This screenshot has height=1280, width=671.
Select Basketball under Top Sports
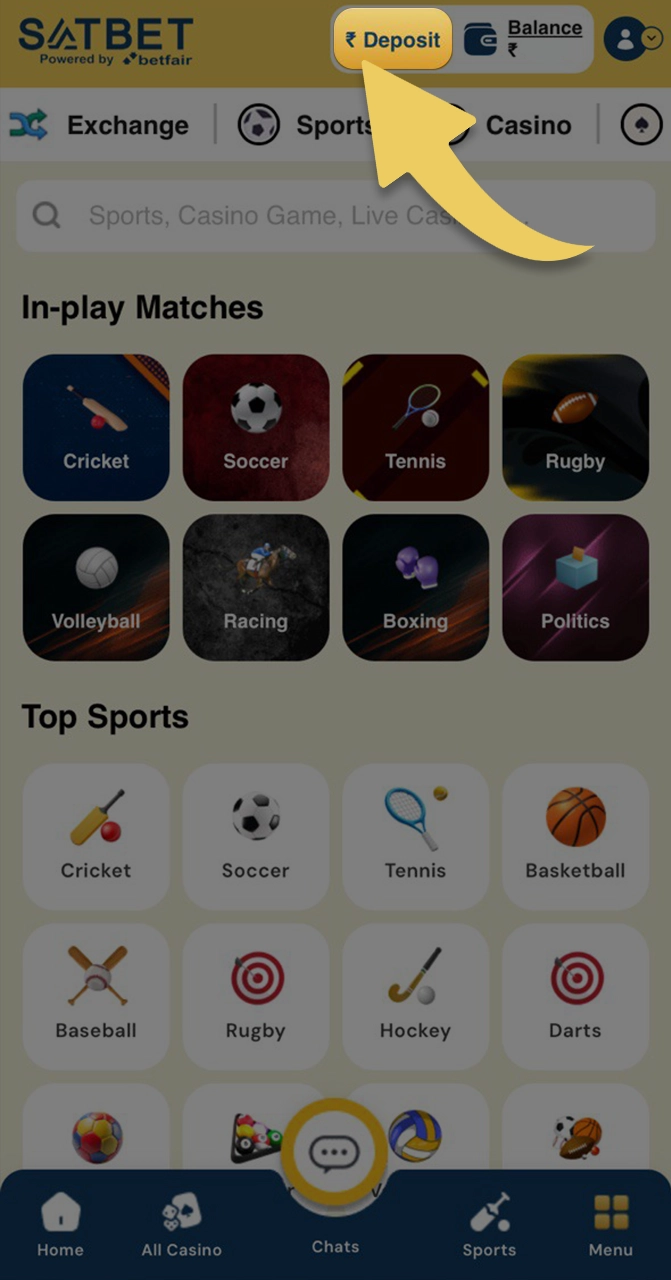[x=575, y=836]
